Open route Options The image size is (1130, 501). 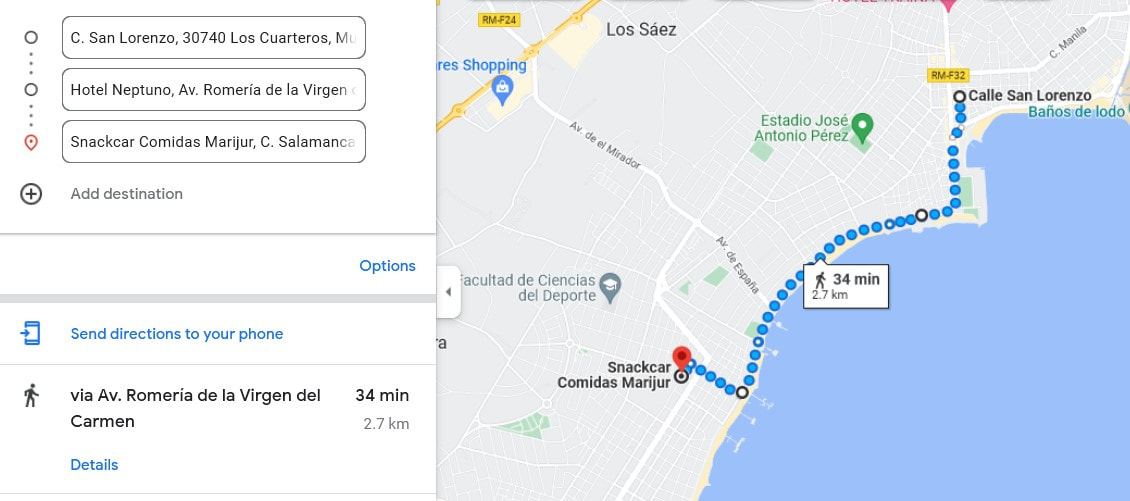click(387, 266)
